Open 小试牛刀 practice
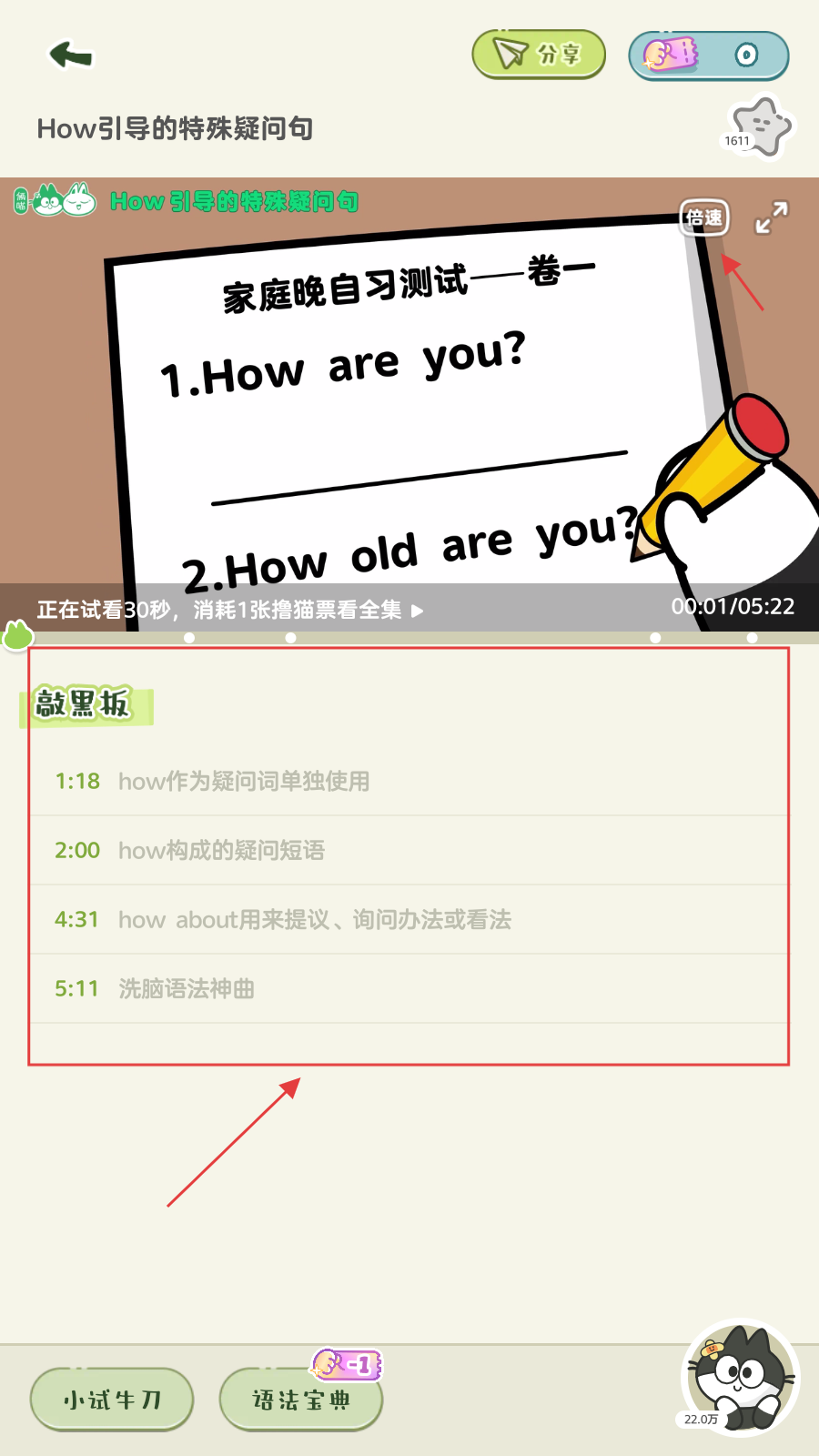 (112, 1400)
